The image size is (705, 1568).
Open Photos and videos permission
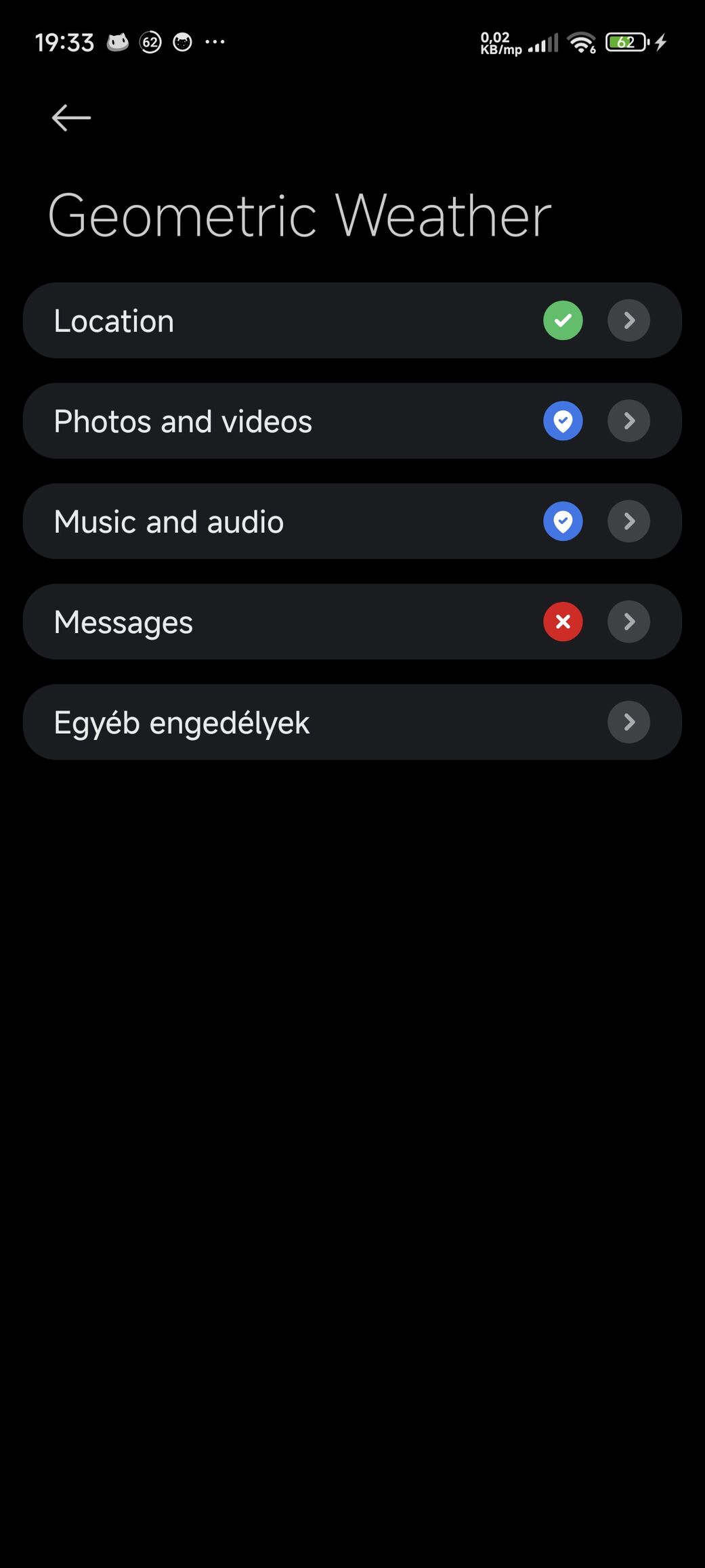(x=352, y=421)
